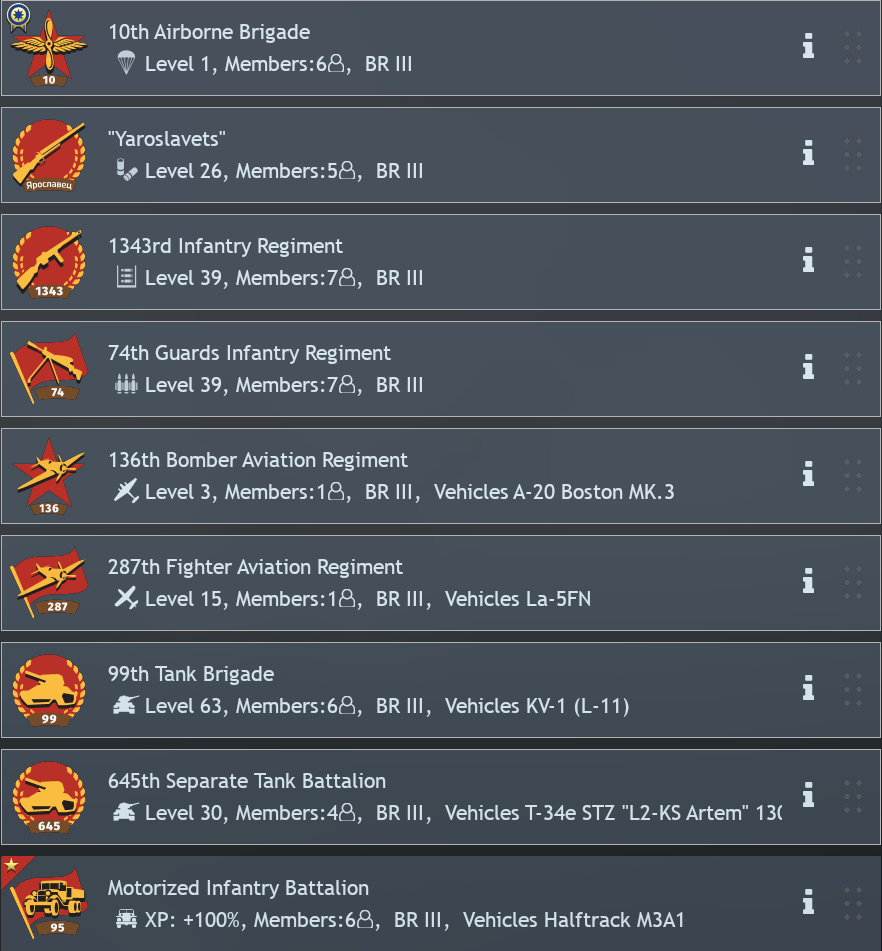View info for Motorized Infantry Battalion

808,902
